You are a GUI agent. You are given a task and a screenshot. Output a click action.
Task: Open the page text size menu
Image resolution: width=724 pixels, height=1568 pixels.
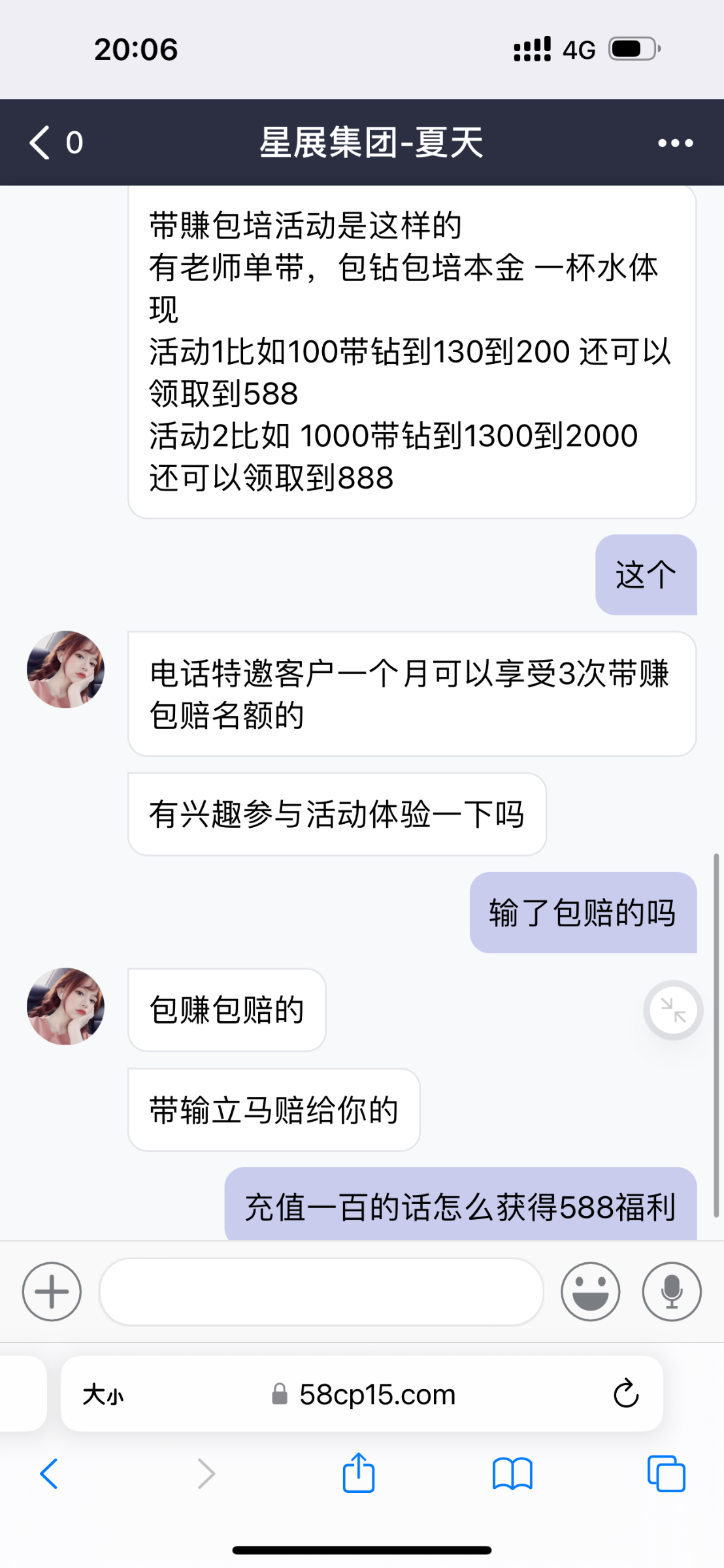(103, 1395)
